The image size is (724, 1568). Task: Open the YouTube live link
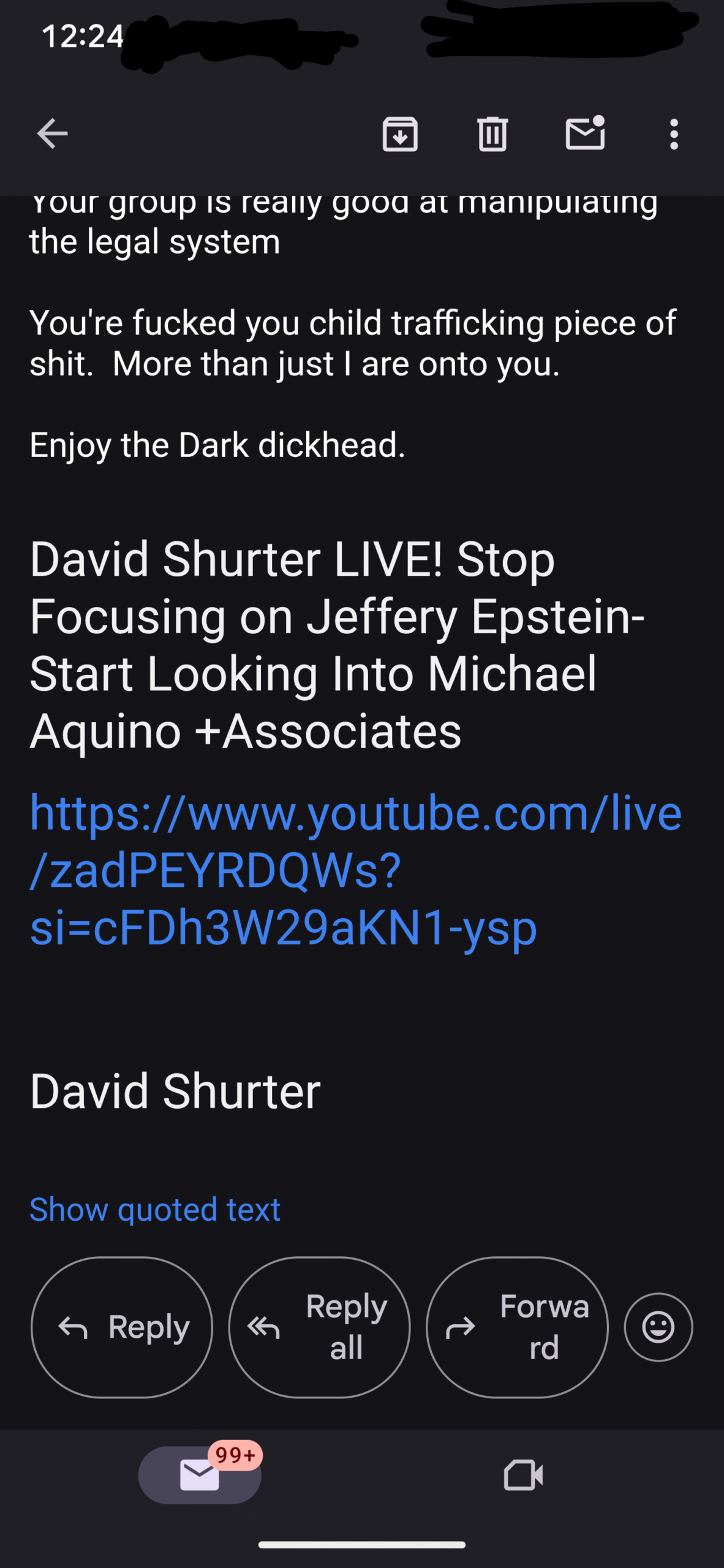coord(355,869)
